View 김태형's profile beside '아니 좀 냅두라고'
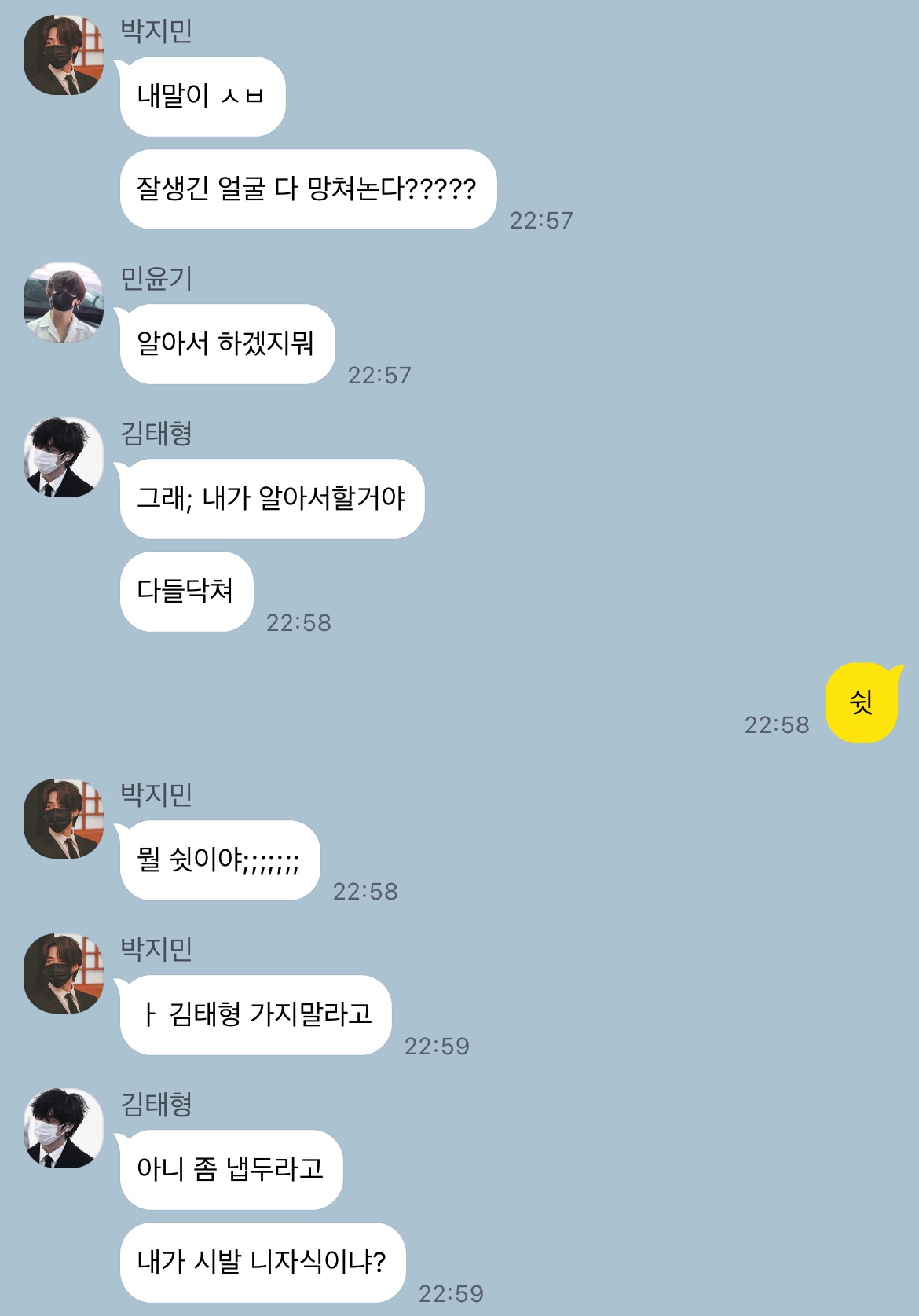919x1316 pixels. point(64,1128)
